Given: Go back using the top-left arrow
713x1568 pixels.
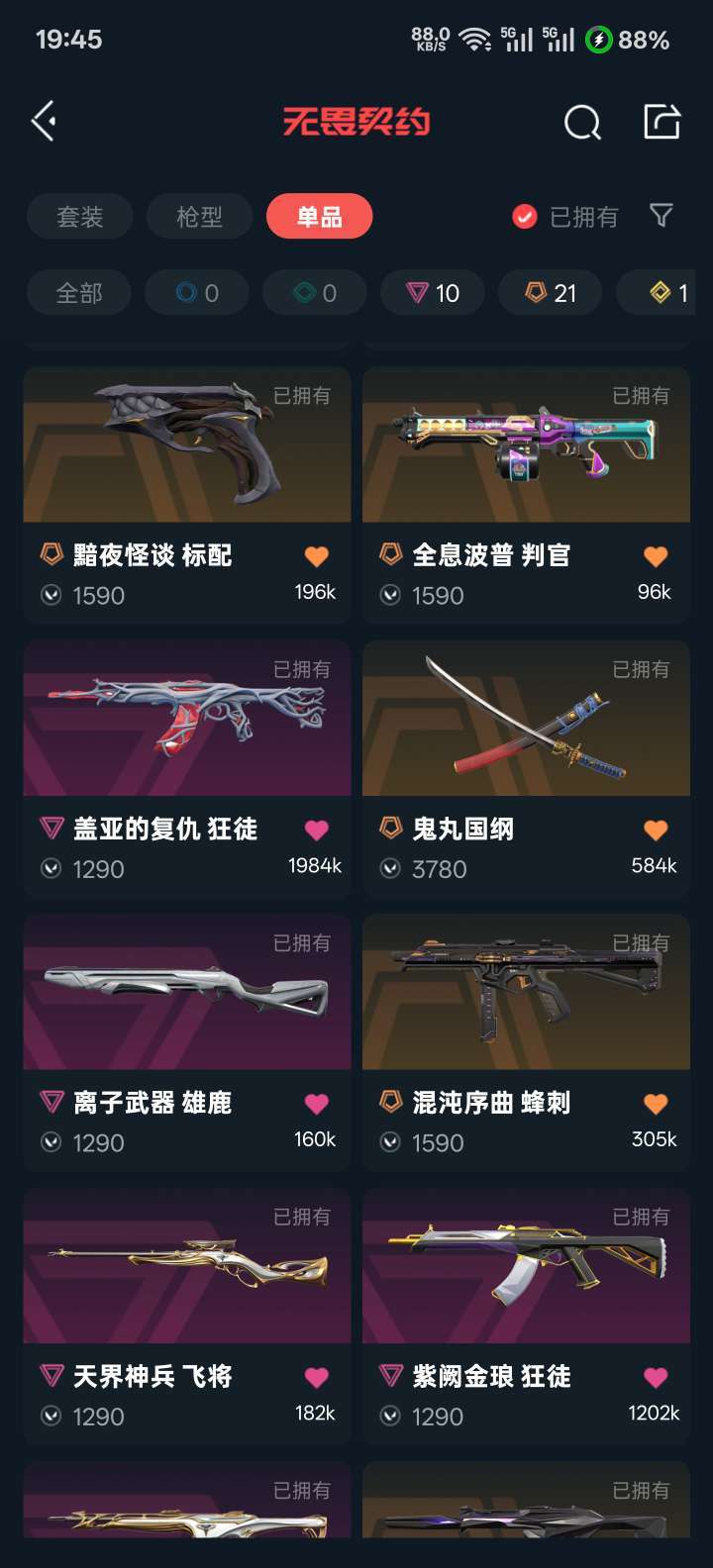Looking at the screenshot, I should click(45, 122).
